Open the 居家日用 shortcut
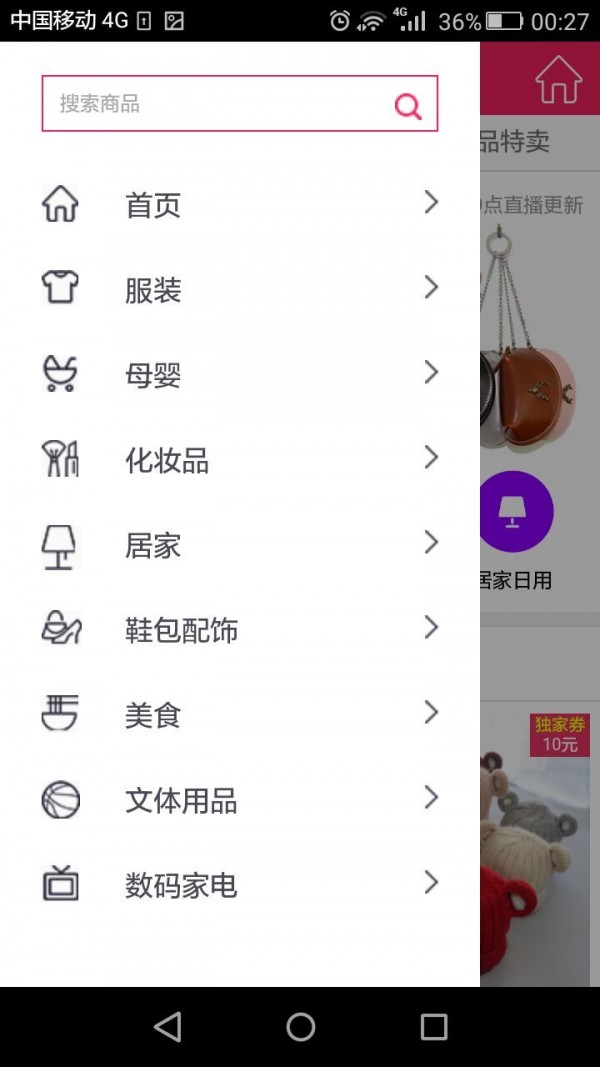600x1067 pixels. [x=516, y=530]
